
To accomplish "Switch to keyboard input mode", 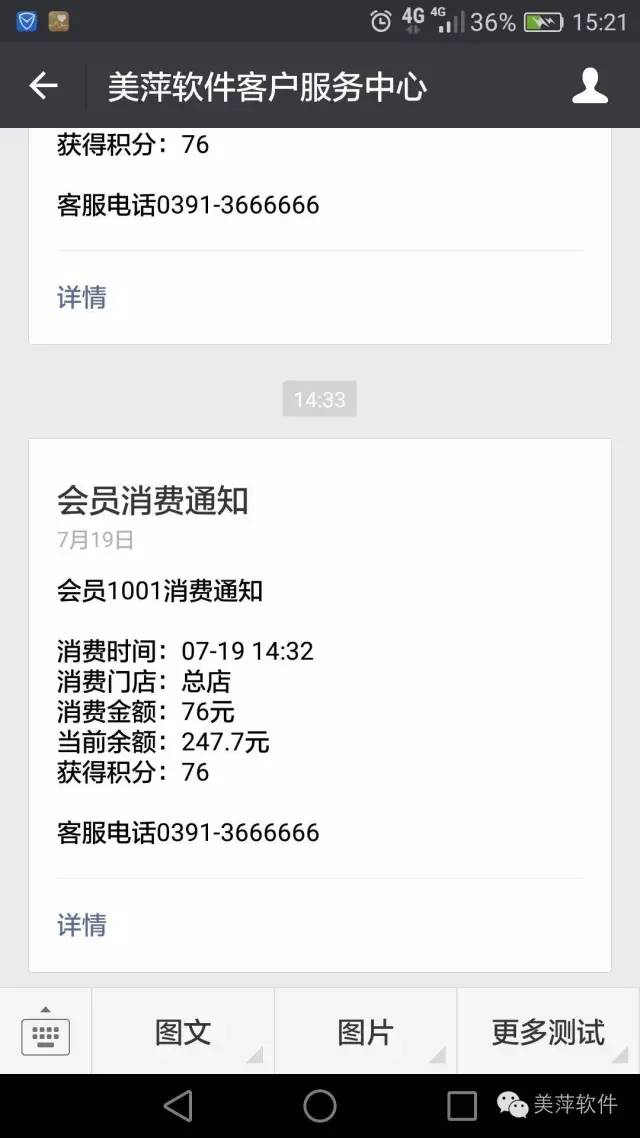I will point(46,1031).
